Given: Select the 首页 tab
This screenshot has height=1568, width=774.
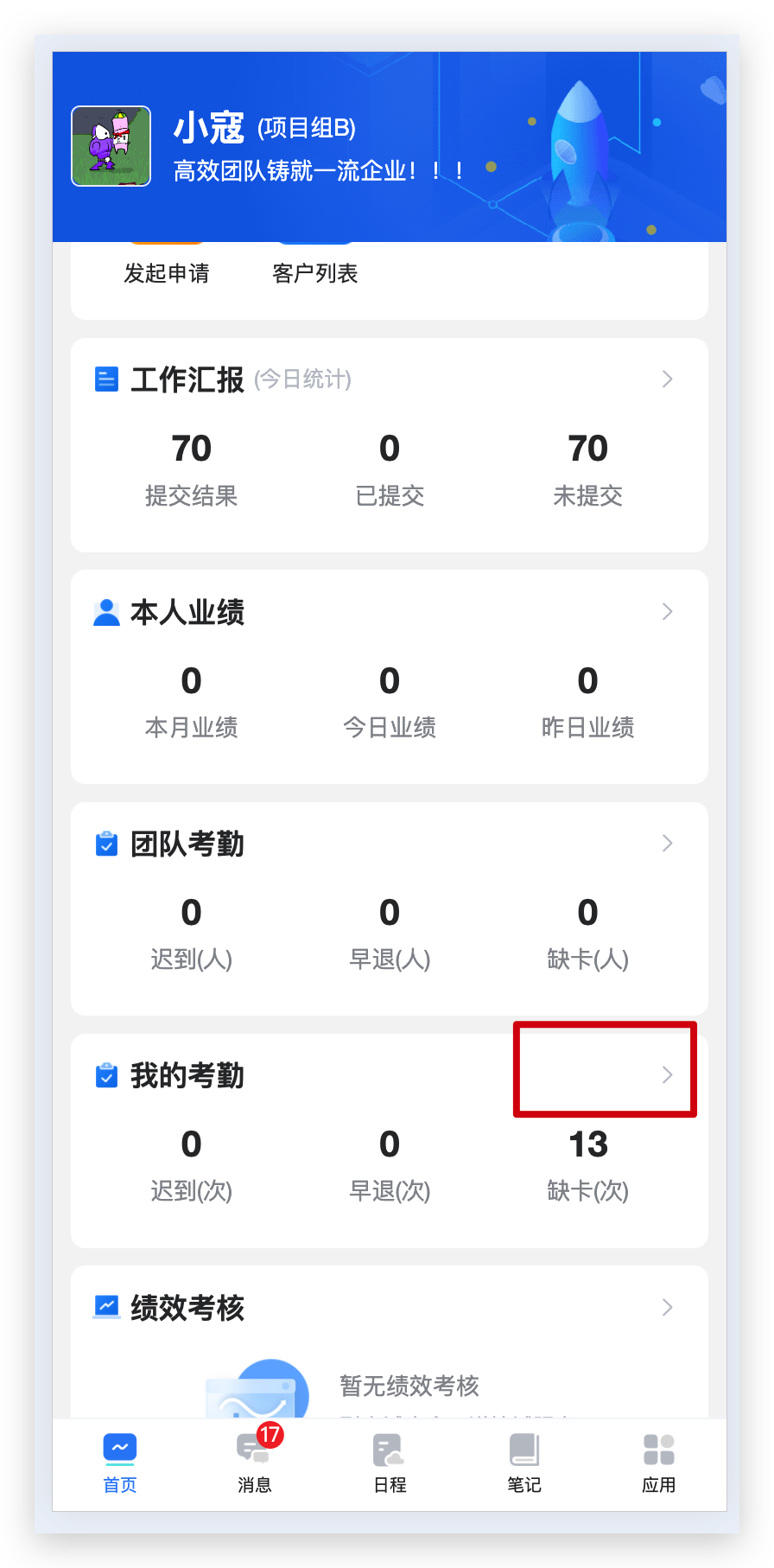Looking at the screenshot, I should coord(119,1461).
